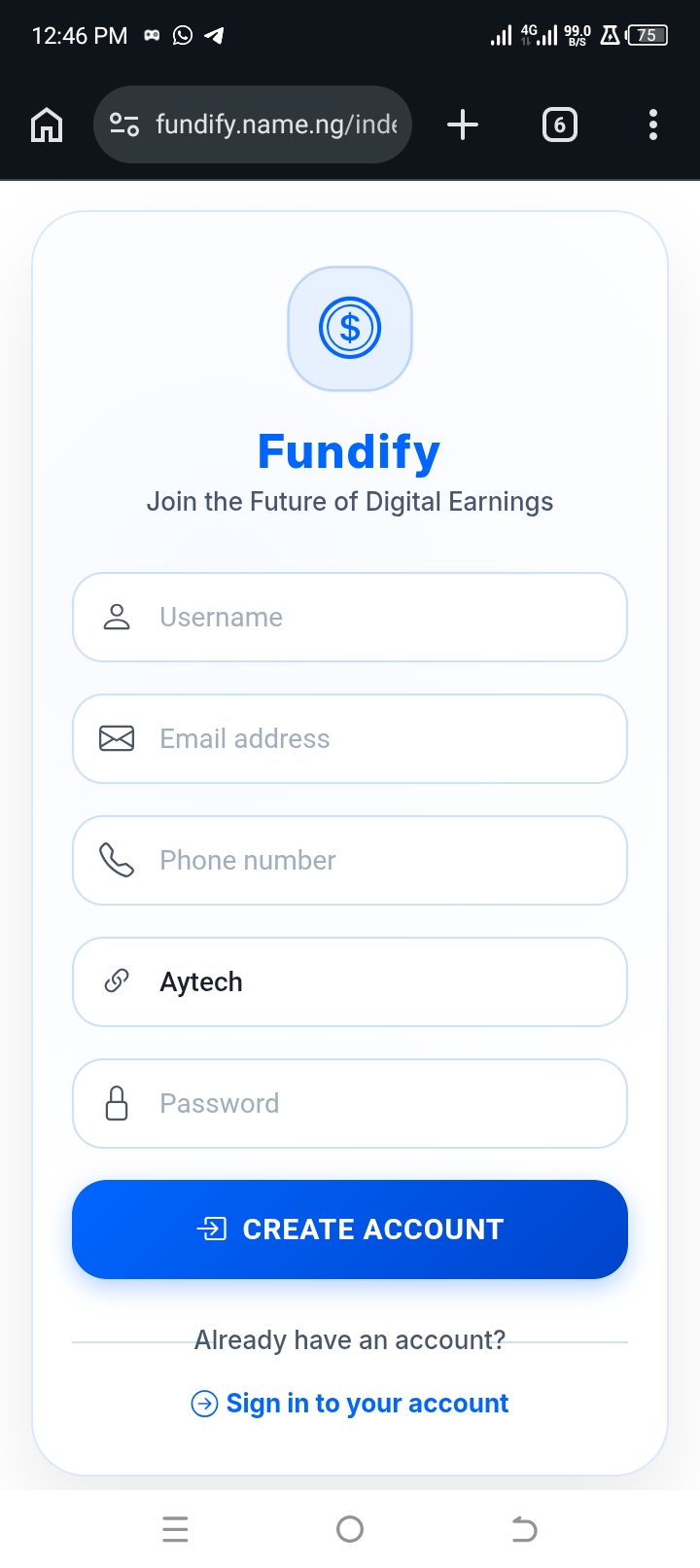The image size is (700, 1568).
Task: Go back using the system back button
Action: [524, 1529]
